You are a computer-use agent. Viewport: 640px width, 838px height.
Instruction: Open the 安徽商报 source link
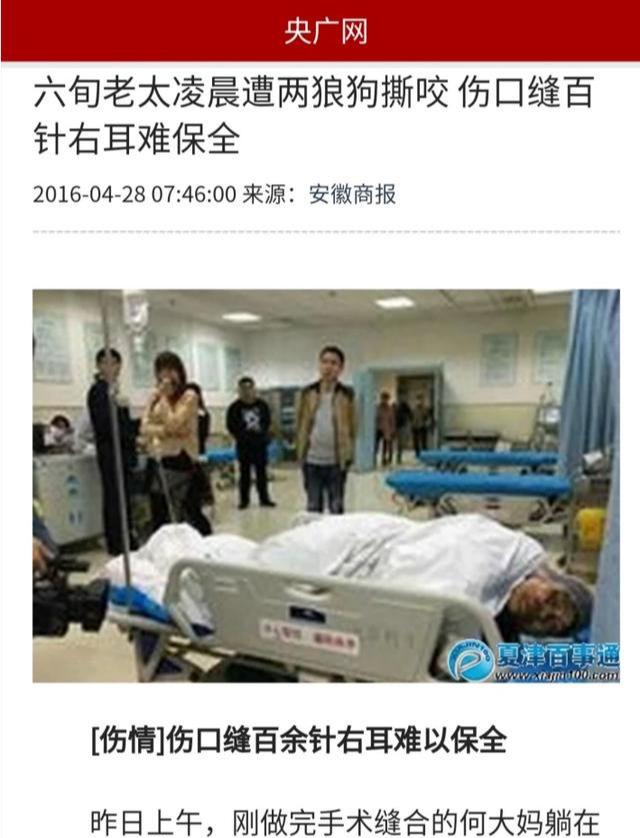click(352, 194)
